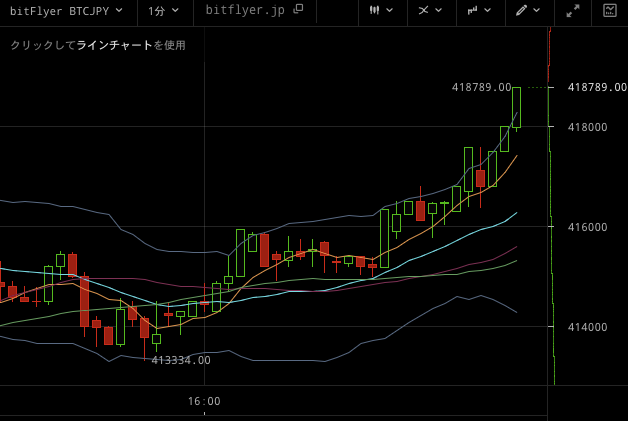Open the bitFlyer BTCJPY symbol dropdown

[67, 10]
